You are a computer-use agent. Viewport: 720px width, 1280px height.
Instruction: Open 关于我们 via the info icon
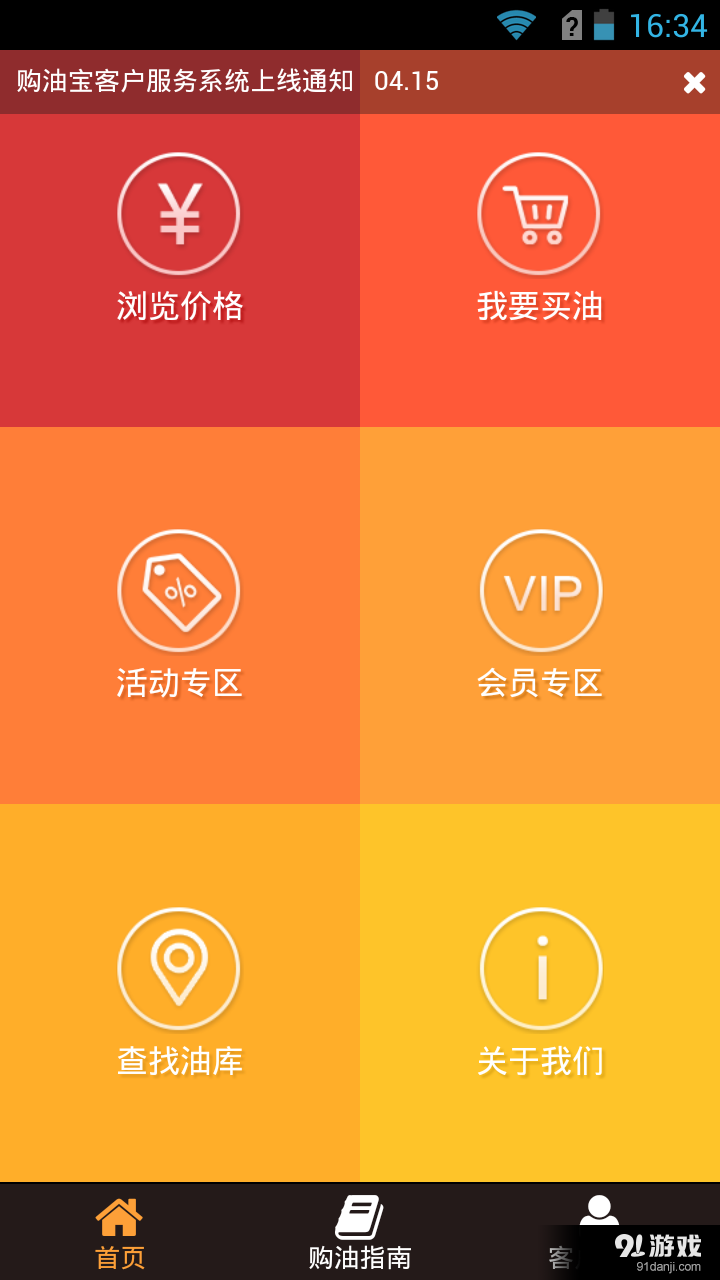[x=541, y=967]
